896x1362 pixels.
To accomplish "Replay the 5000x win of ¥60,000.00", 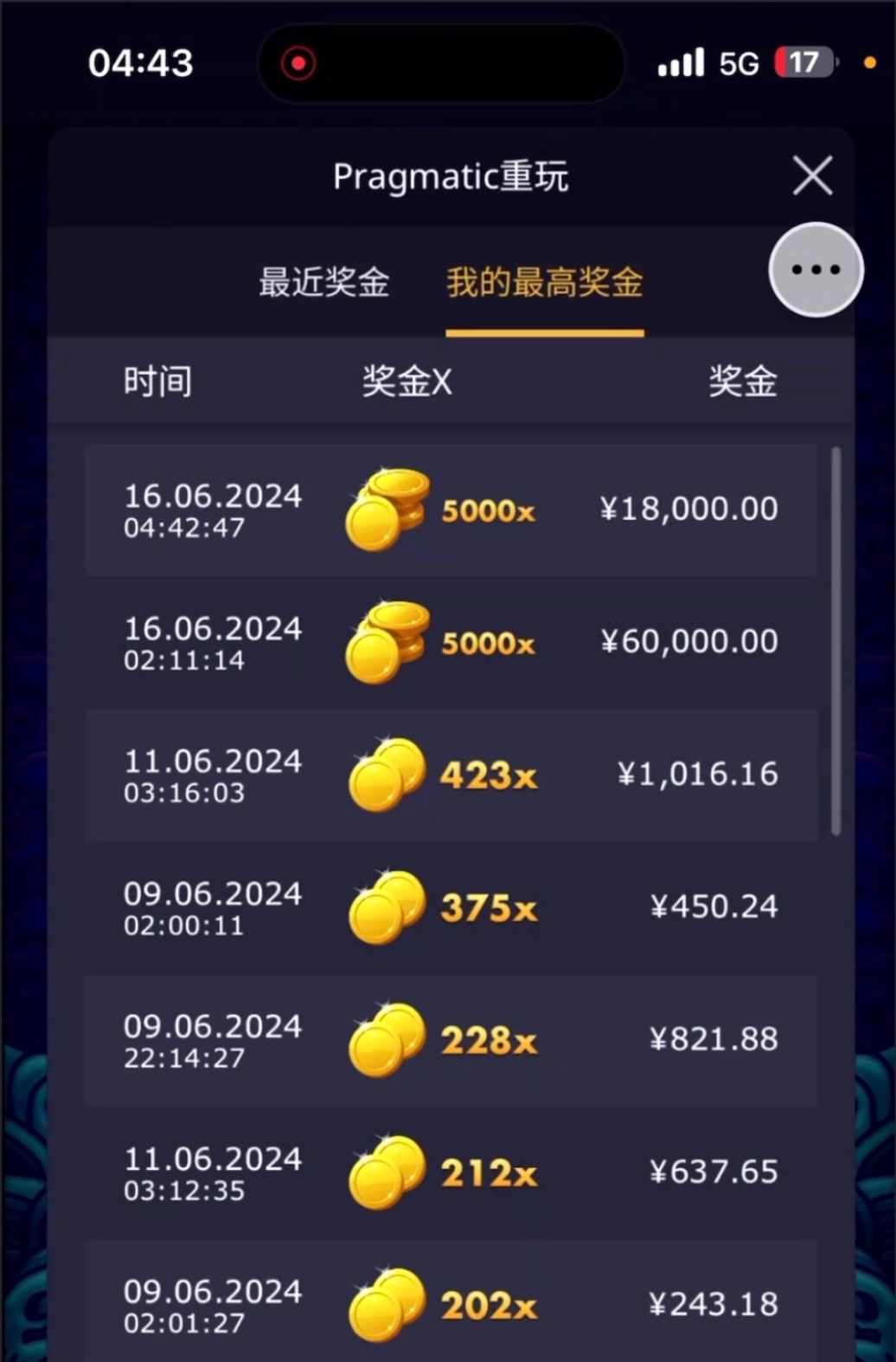I will (x=451, y=642).
